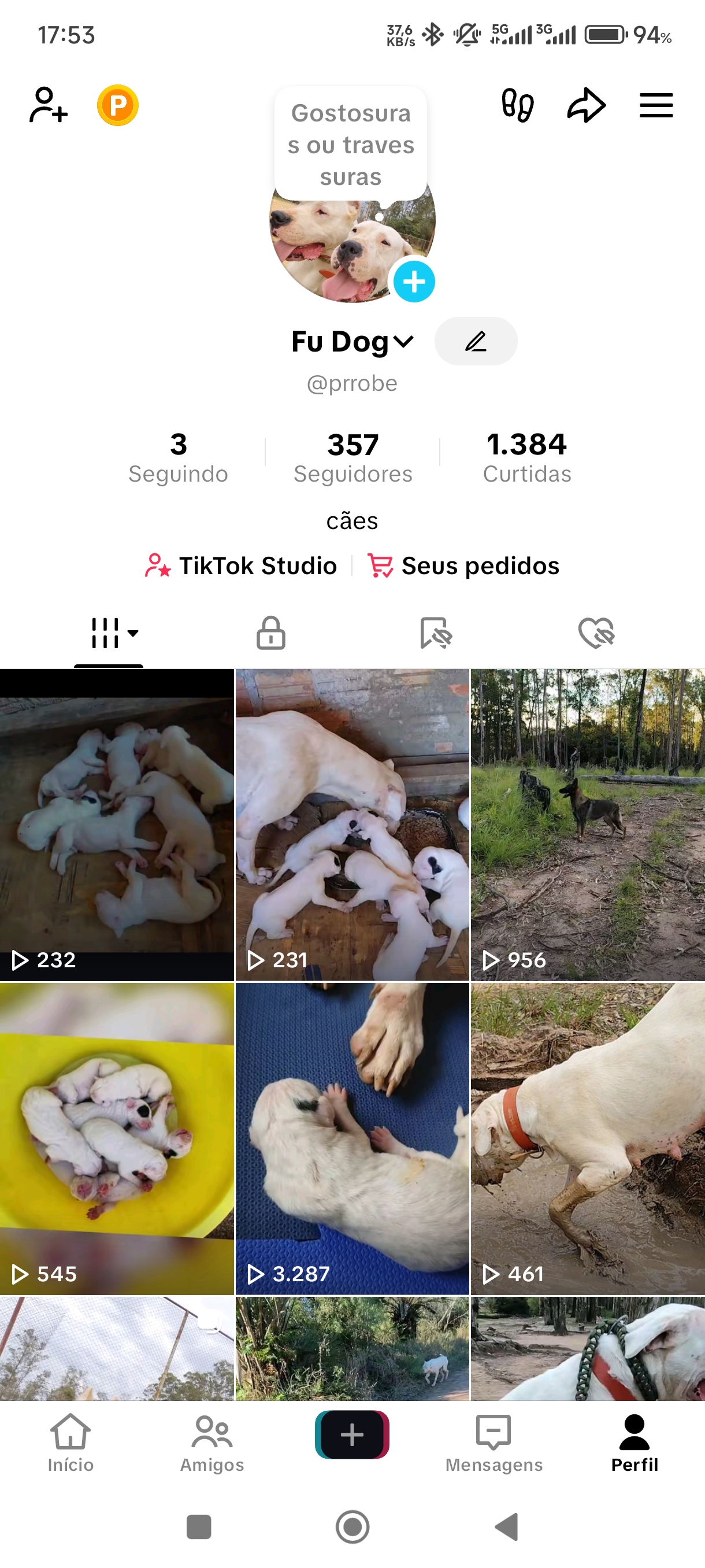Open Seus pedidos
Image resolution: width=705 pixels, height=1568 pixels.
click(463, 565)
